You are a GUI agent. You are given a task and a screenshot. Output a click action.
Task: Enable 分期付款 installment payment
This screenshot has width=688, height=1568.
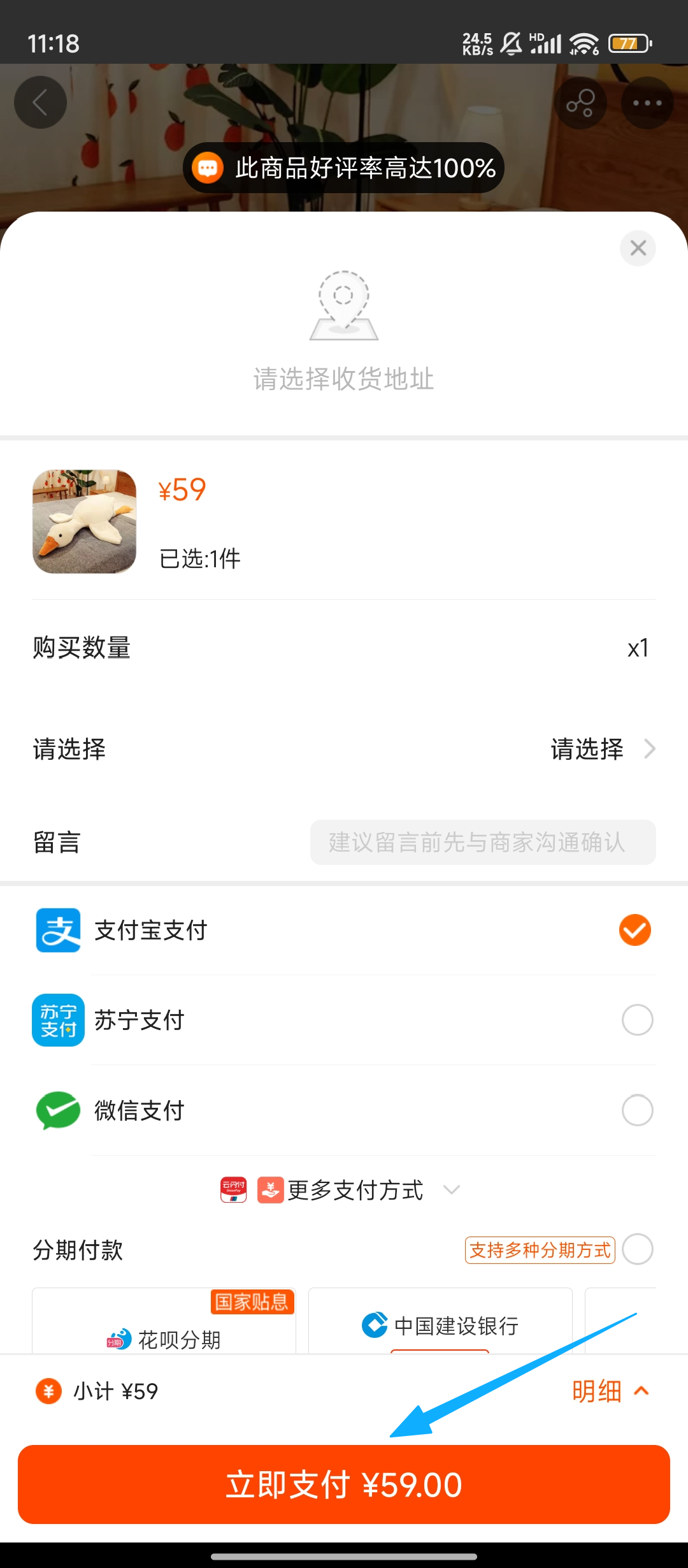pyautogui.click(x=638, y=1249)
